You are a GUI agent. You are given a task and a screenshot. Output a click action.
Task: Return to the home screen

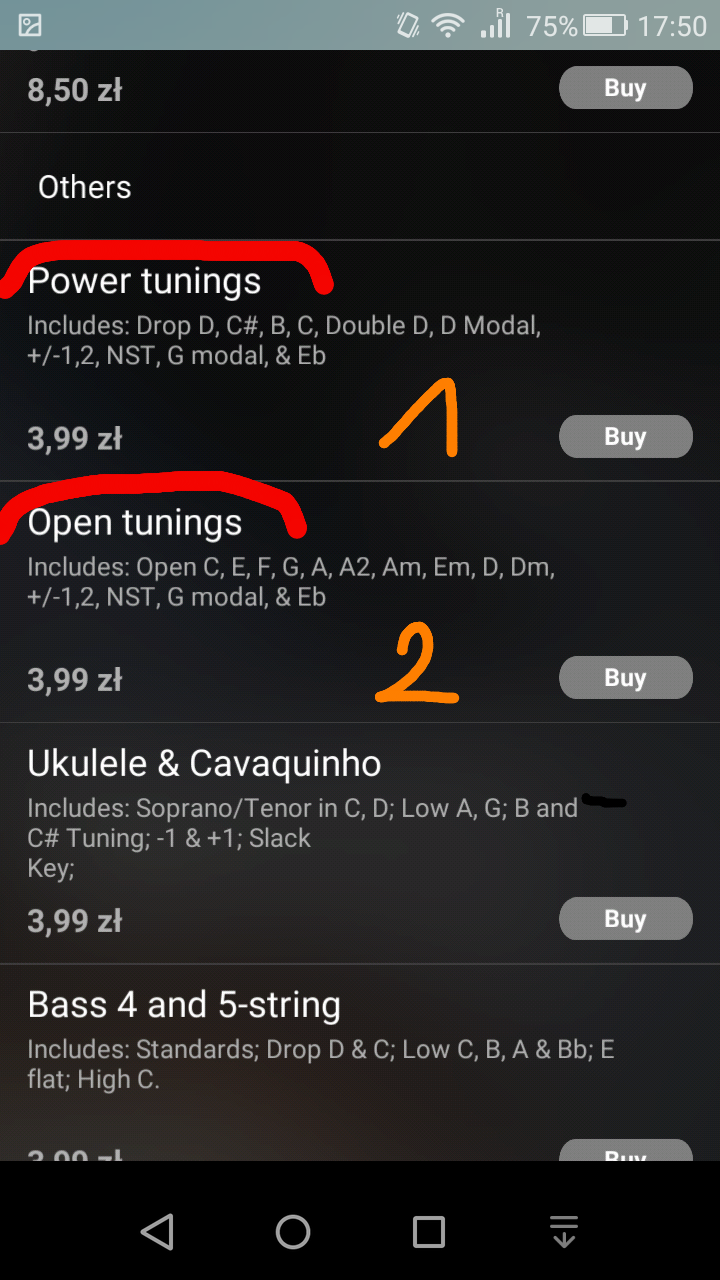pyautogui.click(x=293, y=1231)
